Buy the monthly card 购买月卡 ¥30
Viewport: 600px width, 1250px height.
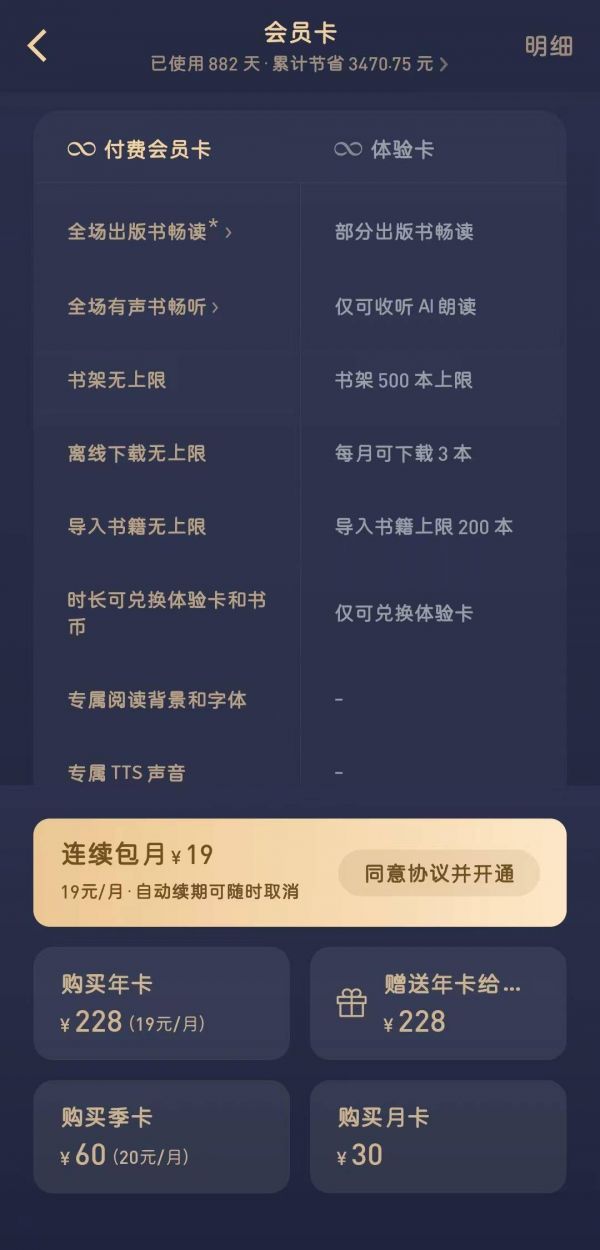click(438, 1136)
